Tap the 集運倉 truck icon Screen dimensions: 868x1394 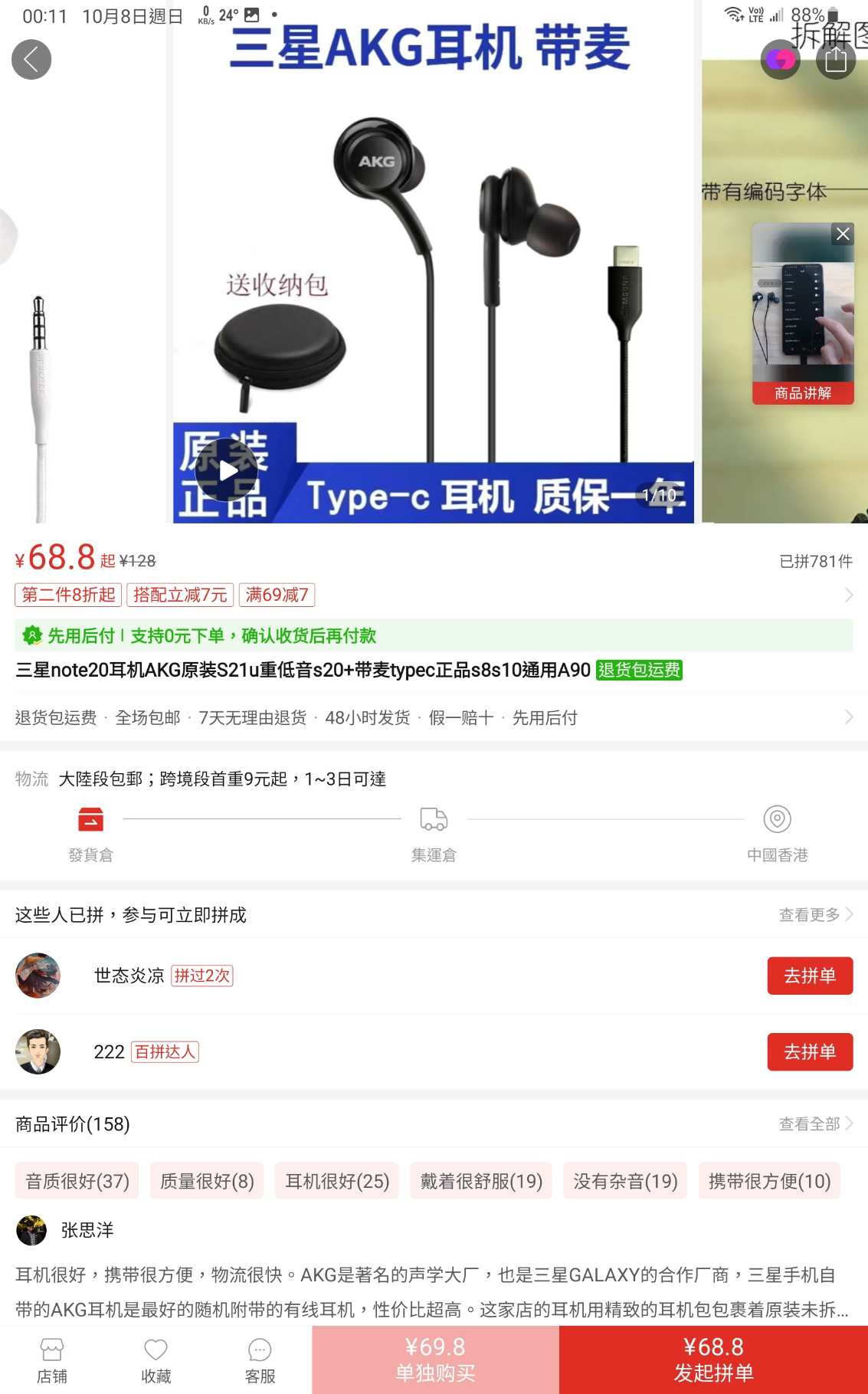click(433, 818)
